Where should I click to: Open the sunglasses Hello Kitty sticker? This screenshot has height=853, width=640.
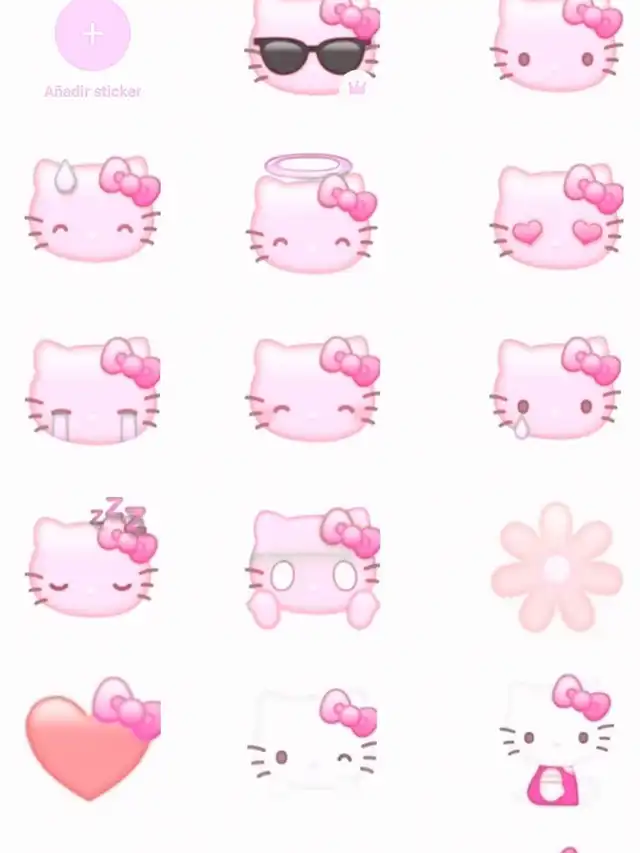[x=312, y=48]
